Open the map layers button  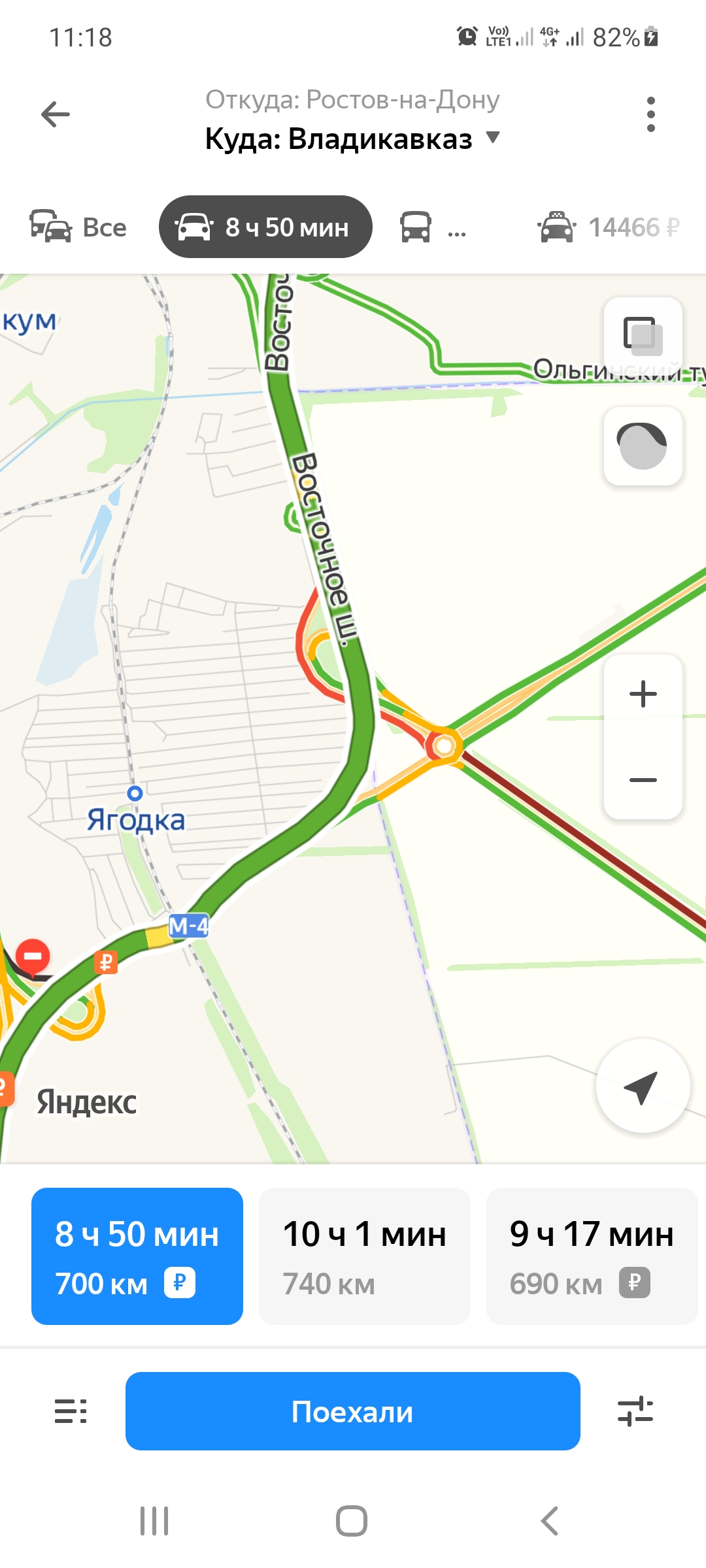click(x=643, y=336)
